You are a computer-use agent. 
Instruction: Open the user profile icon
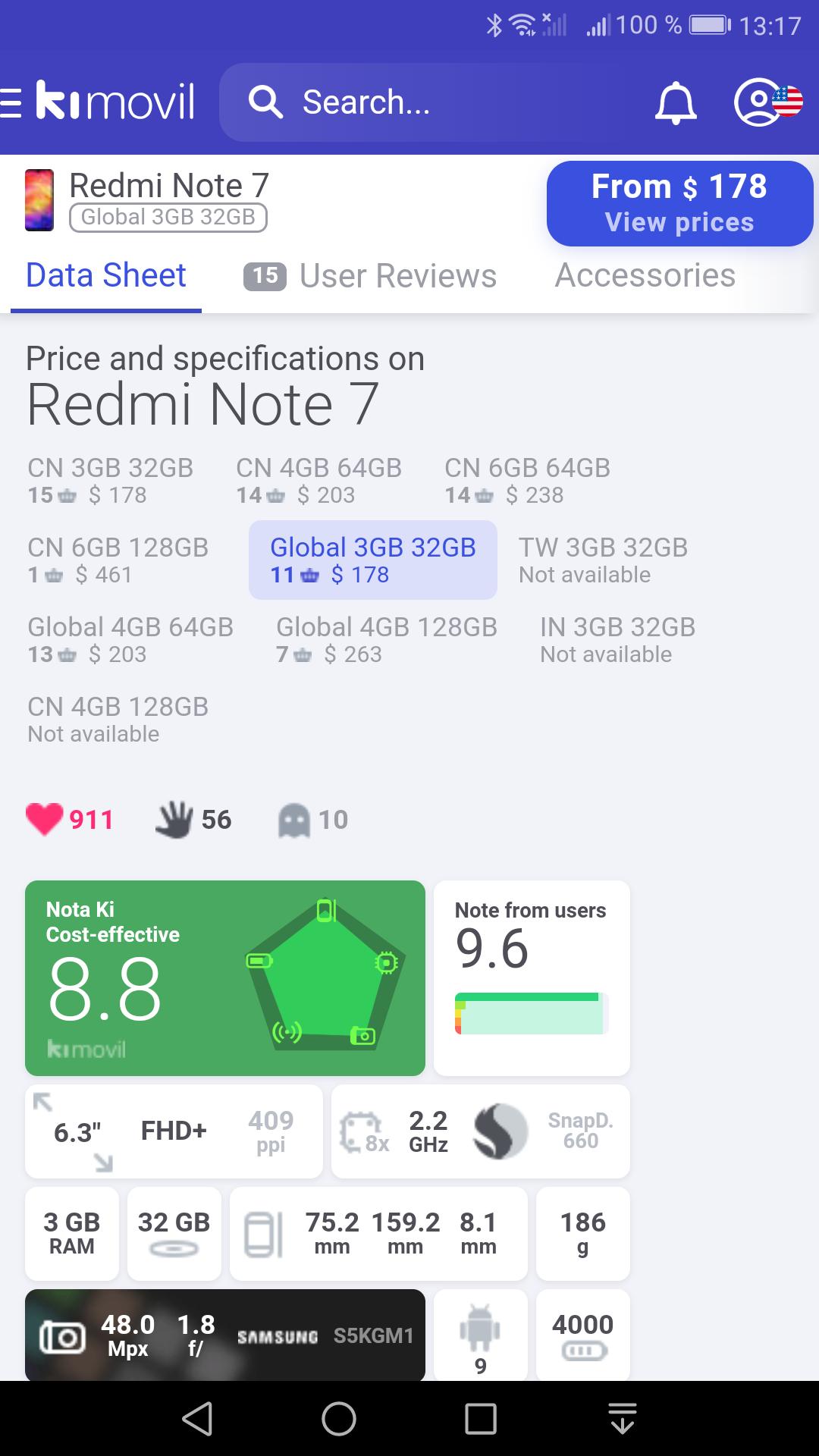[767, 102]
